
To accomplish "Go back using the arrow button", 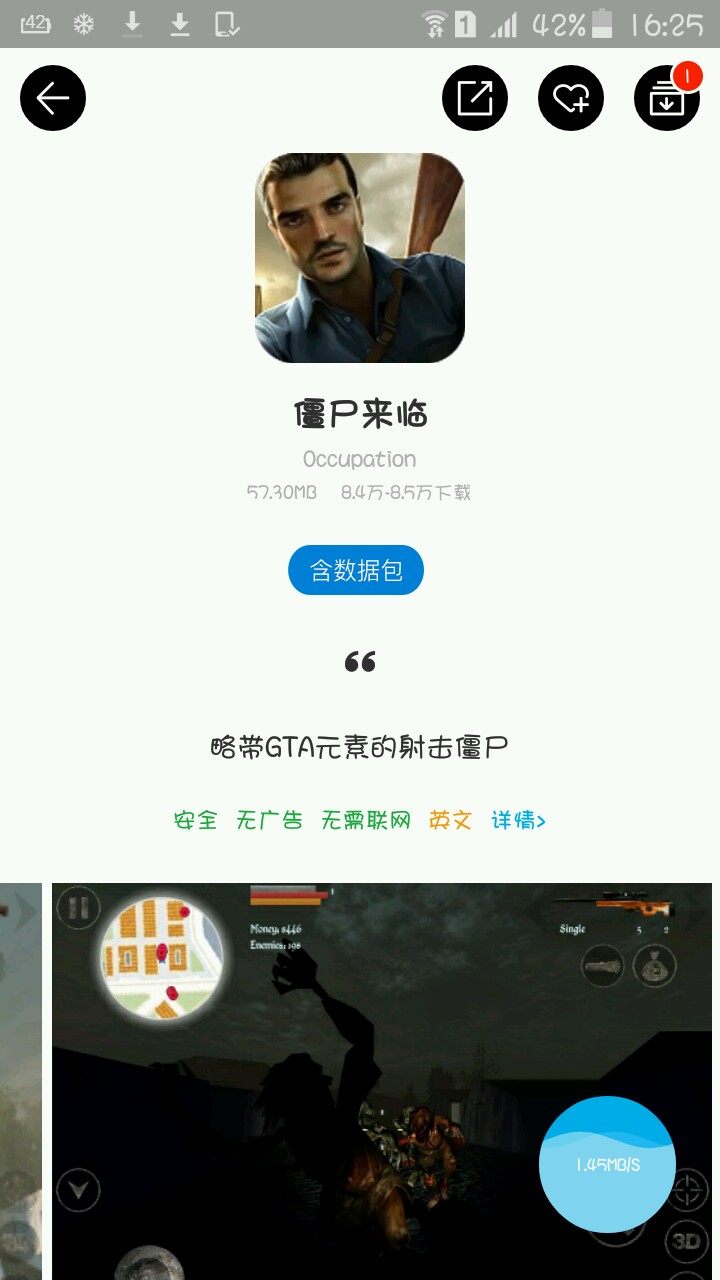I will pyautogui.click(x=53, y=98).
